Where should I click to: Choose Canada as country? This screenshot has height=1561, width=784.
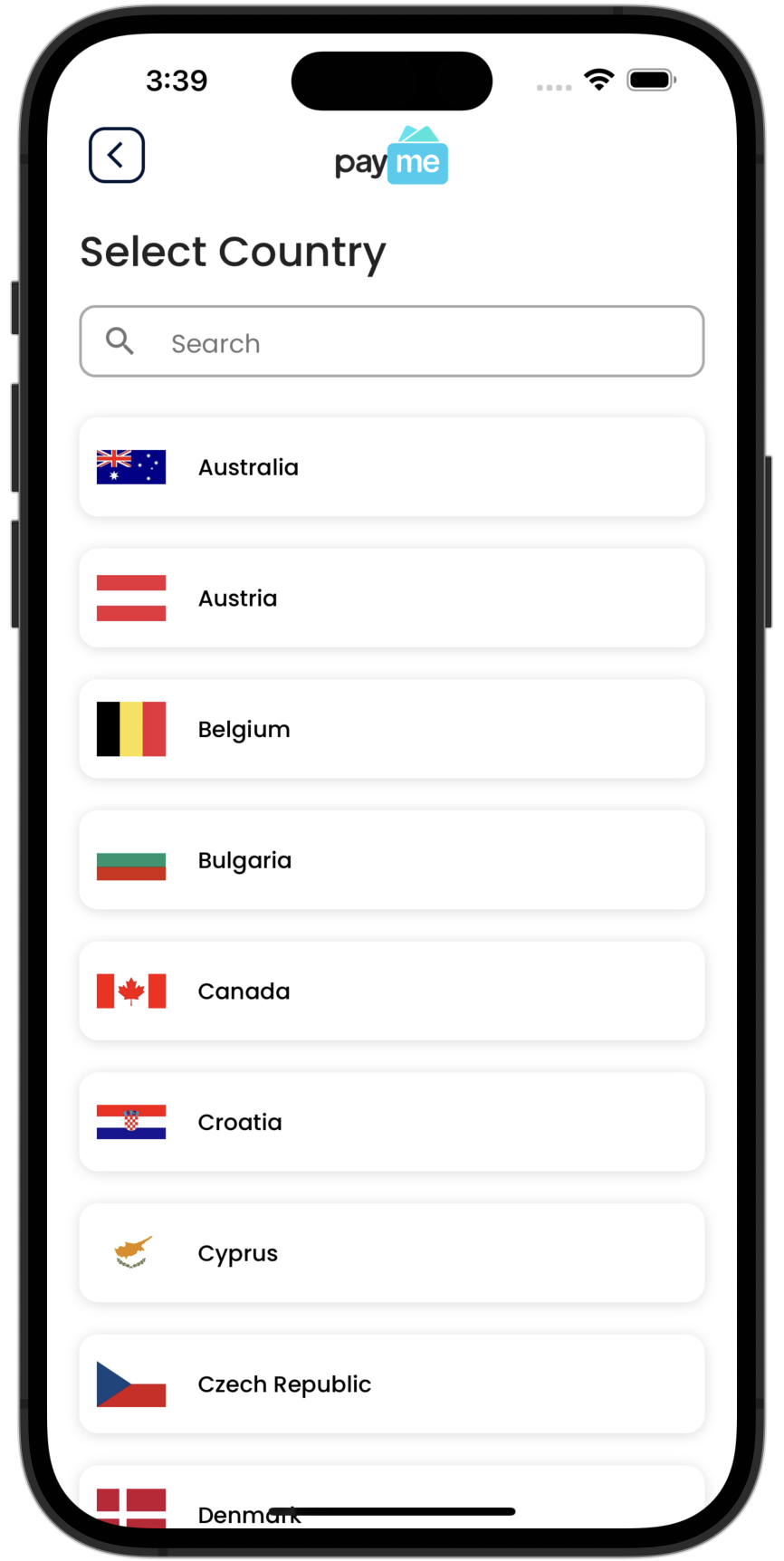tap(392, 991)
